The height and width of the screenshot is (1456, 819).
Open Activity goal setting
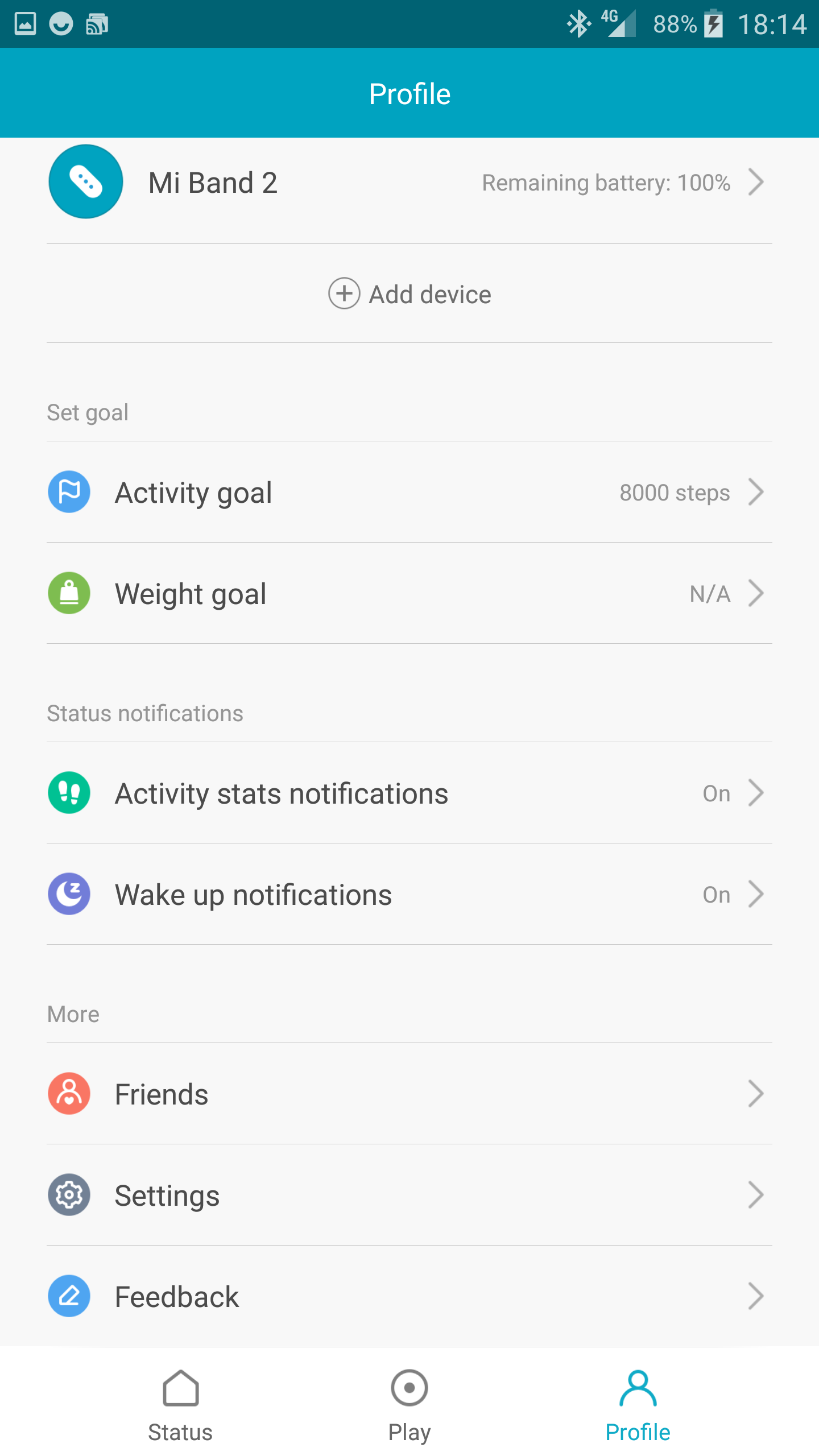point(408,493)
